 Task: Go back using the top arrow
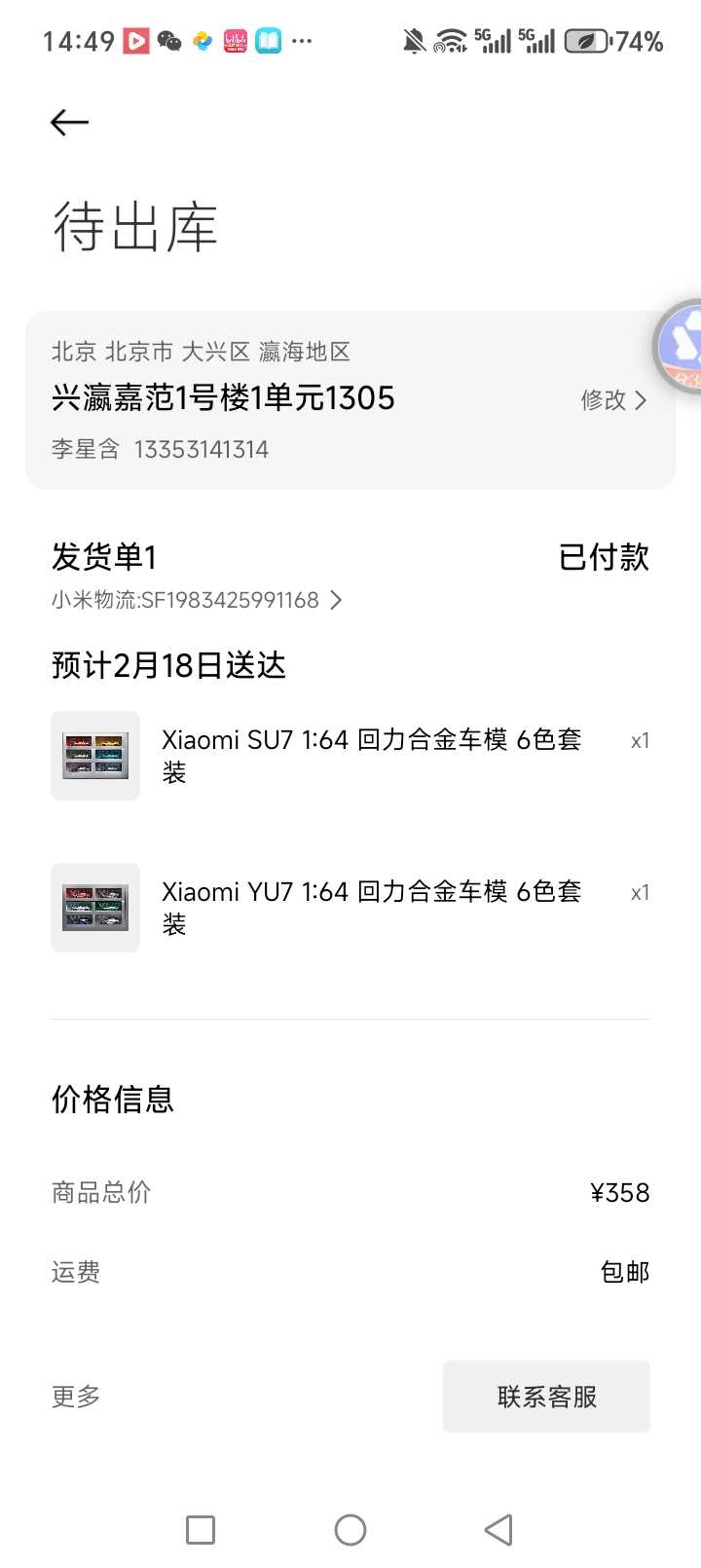pos(69,123)
